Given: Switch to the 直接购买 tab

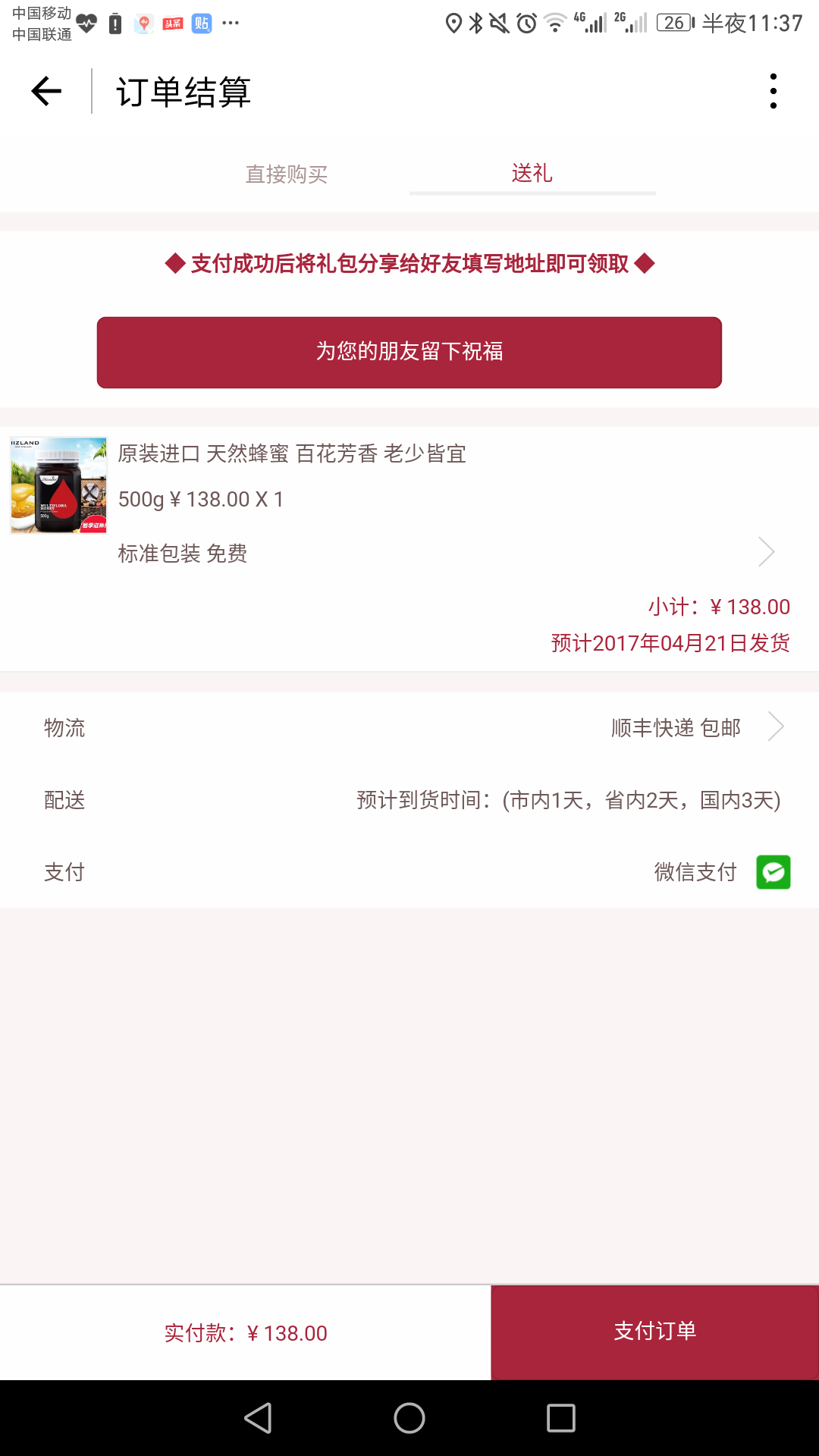Looking at the screenshot, I should coord(287,174).
